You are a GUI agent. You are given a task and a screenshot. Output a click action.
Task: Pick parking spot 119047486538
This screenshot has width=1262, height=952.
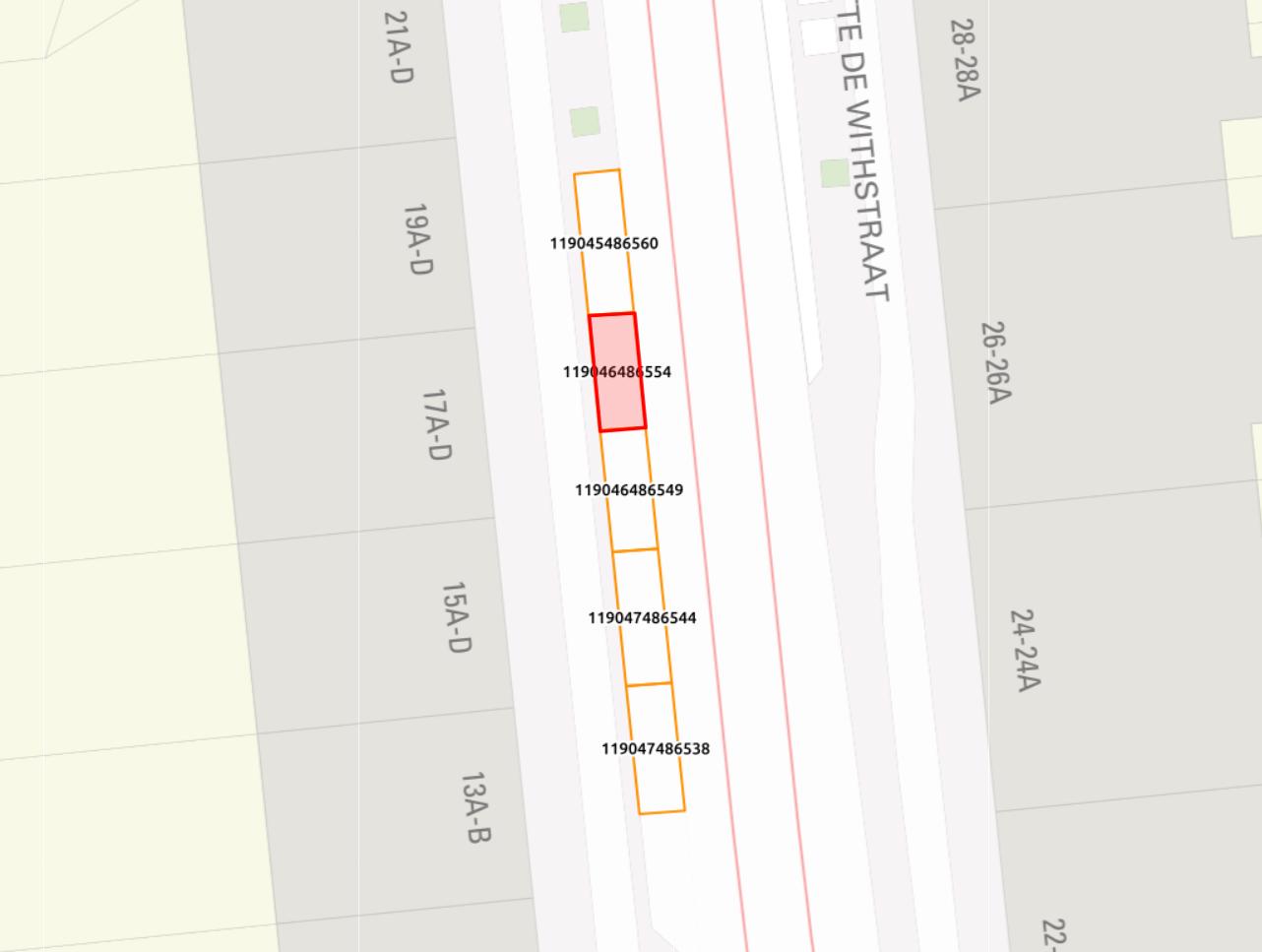656,748
